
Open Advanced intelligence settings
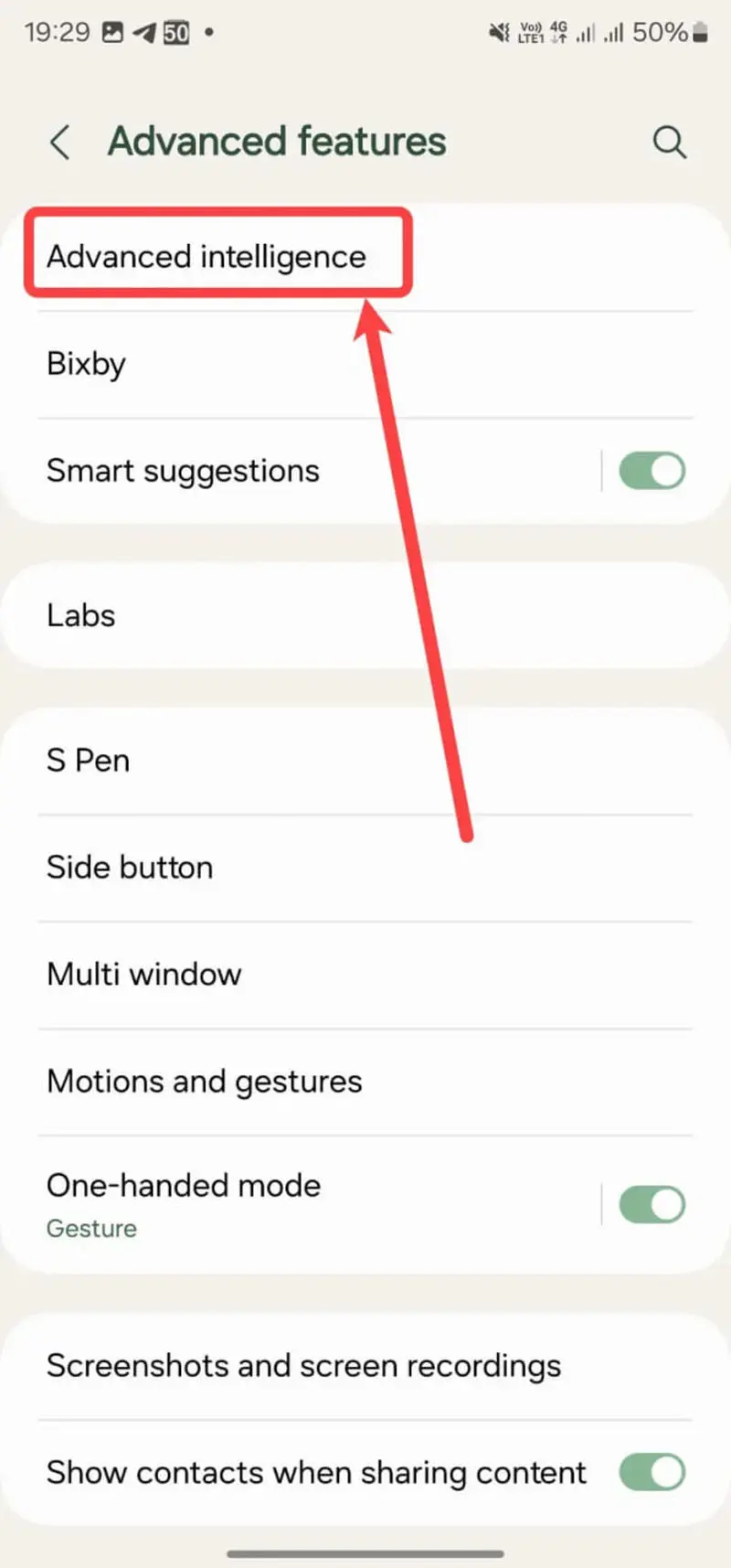(x=365, y=257)
